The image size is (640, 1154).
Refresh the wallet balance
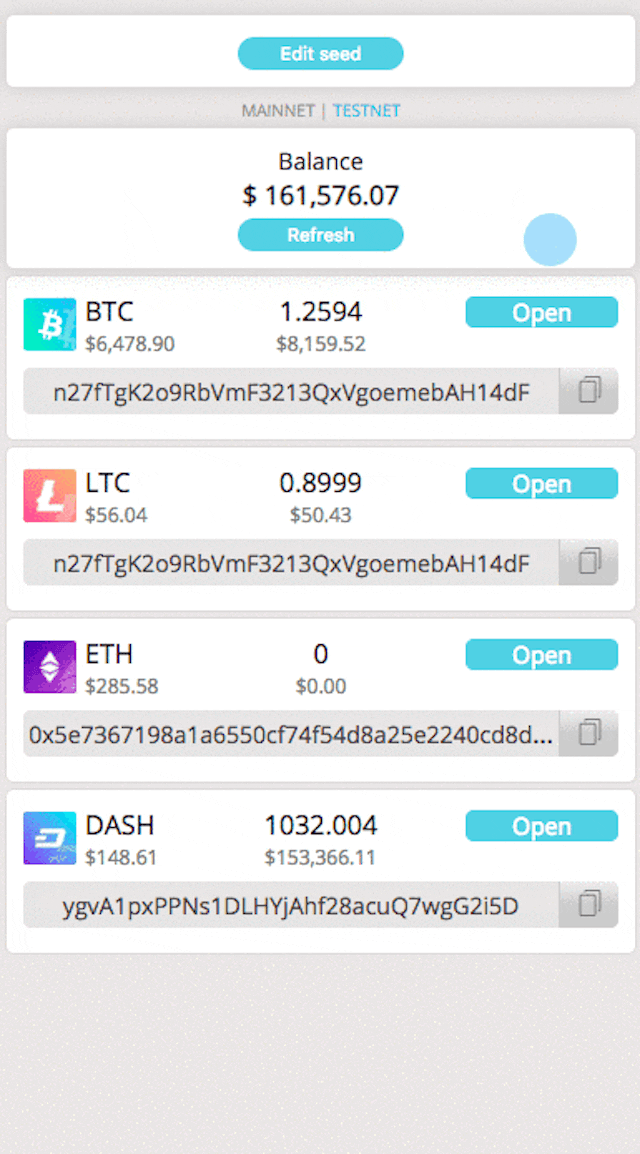320,235
